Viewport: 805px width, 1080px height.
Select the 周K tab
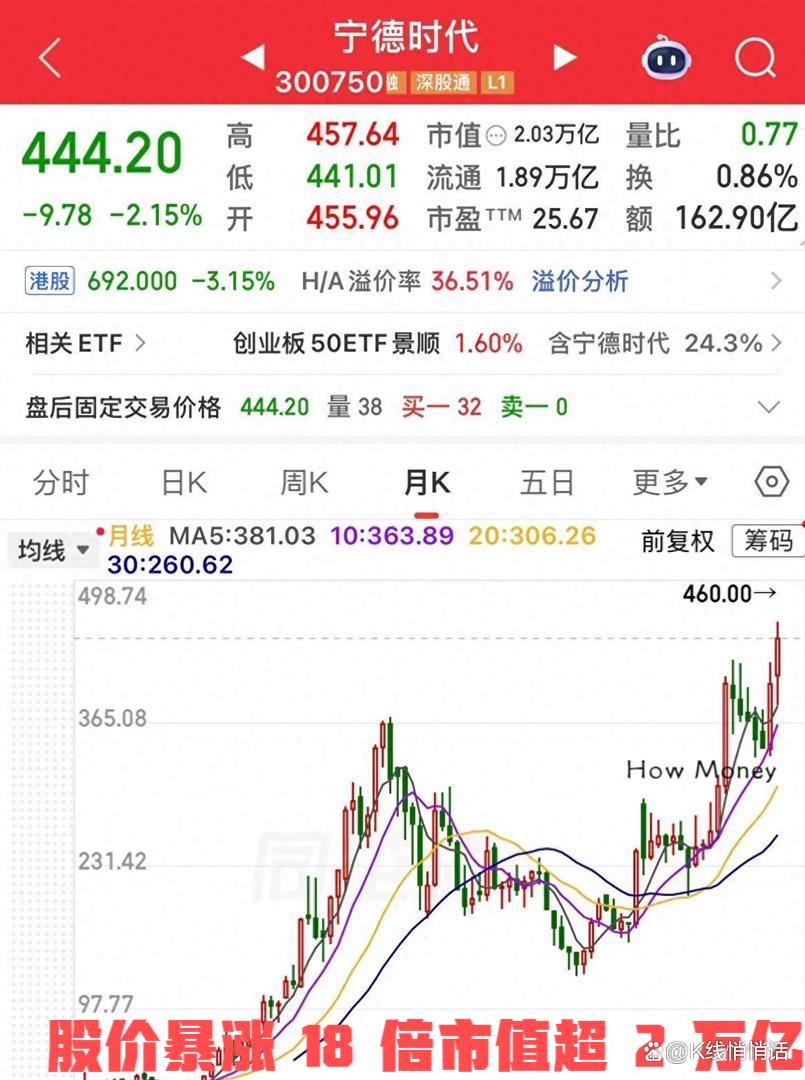click(x=304, y=483)
